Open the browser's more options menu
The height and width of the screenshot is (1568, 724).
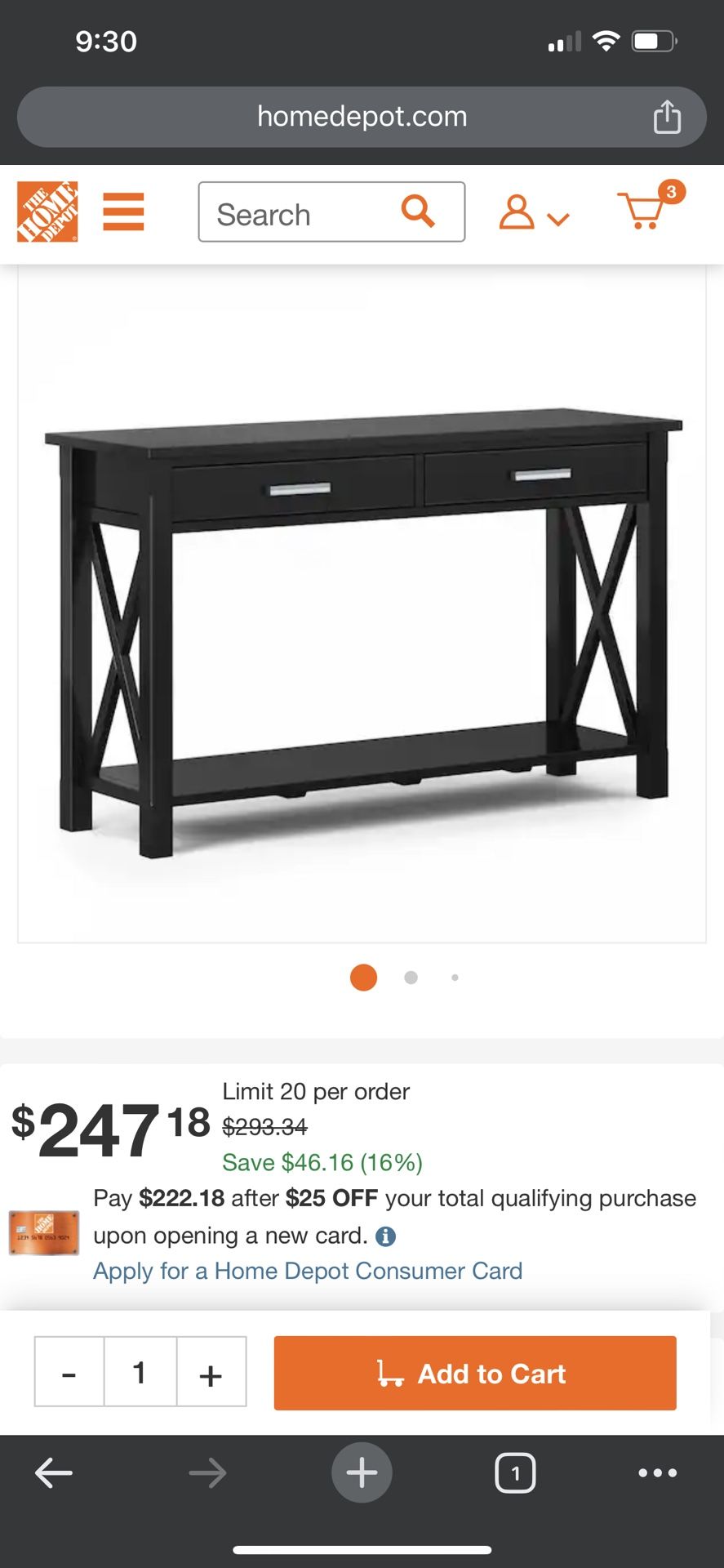pos(657,1473)
